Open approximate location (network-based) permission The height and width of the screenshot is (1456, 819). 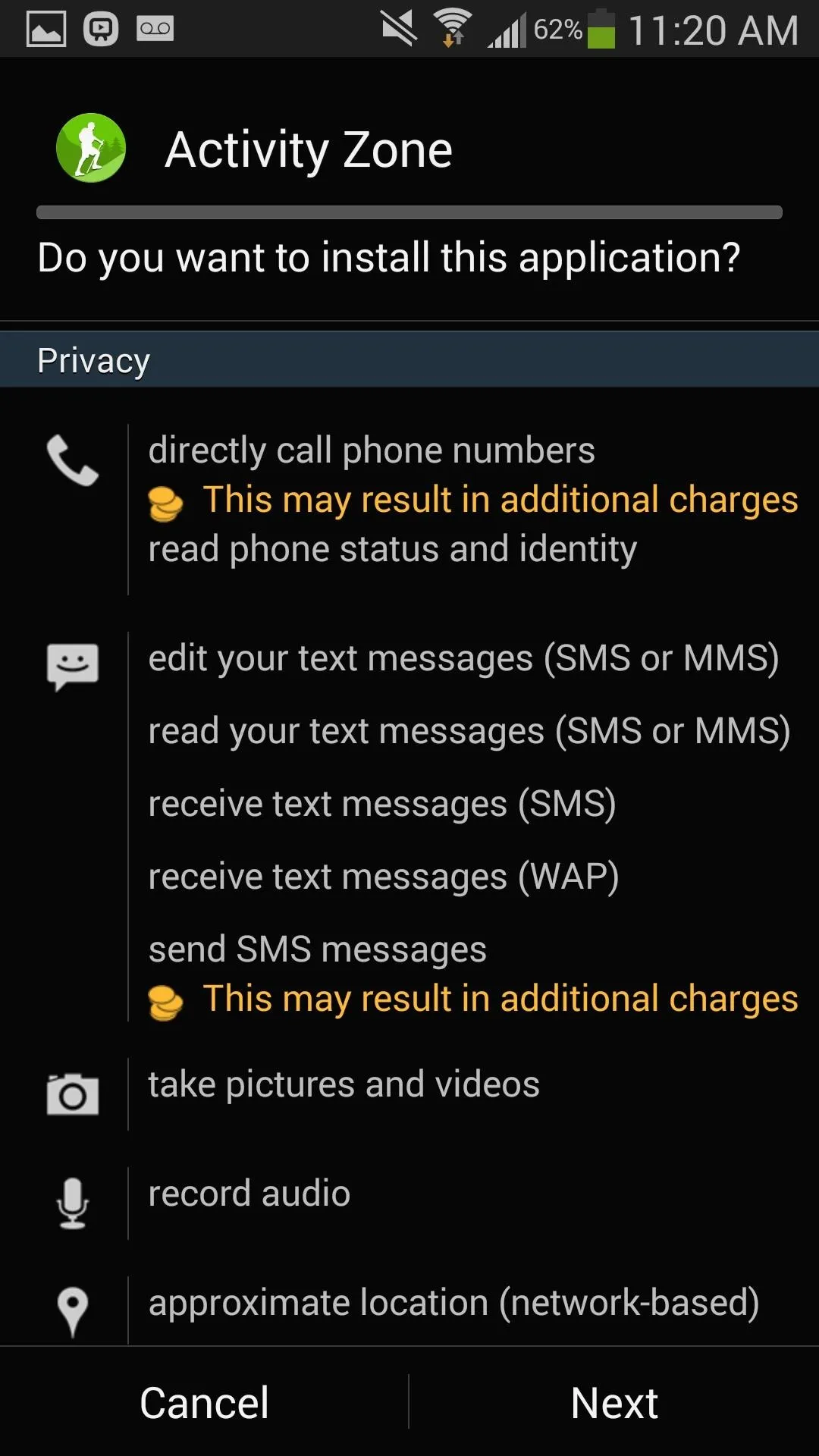point(454,1303)
